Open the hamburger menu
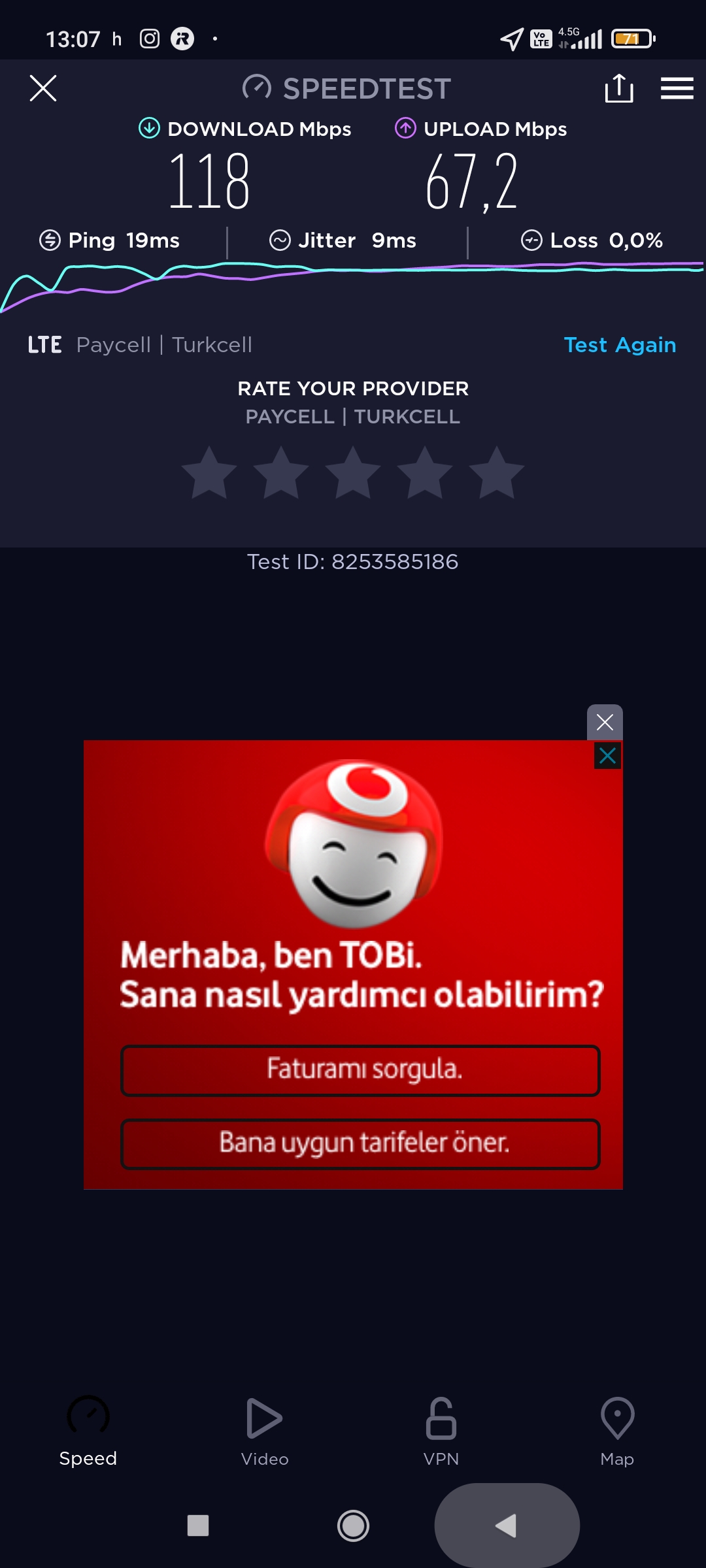706x1568 pixels. (x=677, y=88)
